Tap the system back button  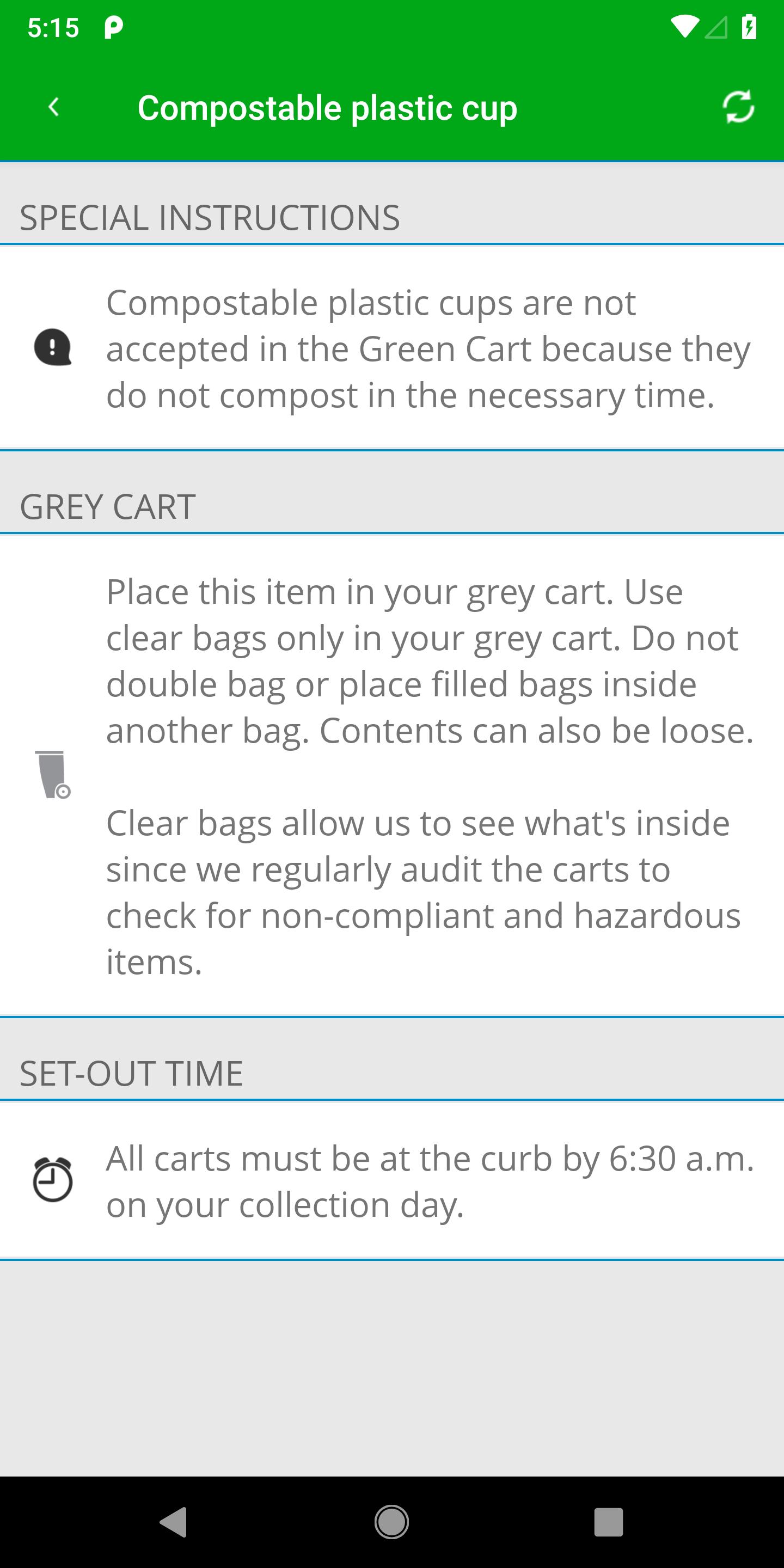tap(174, 1522)
